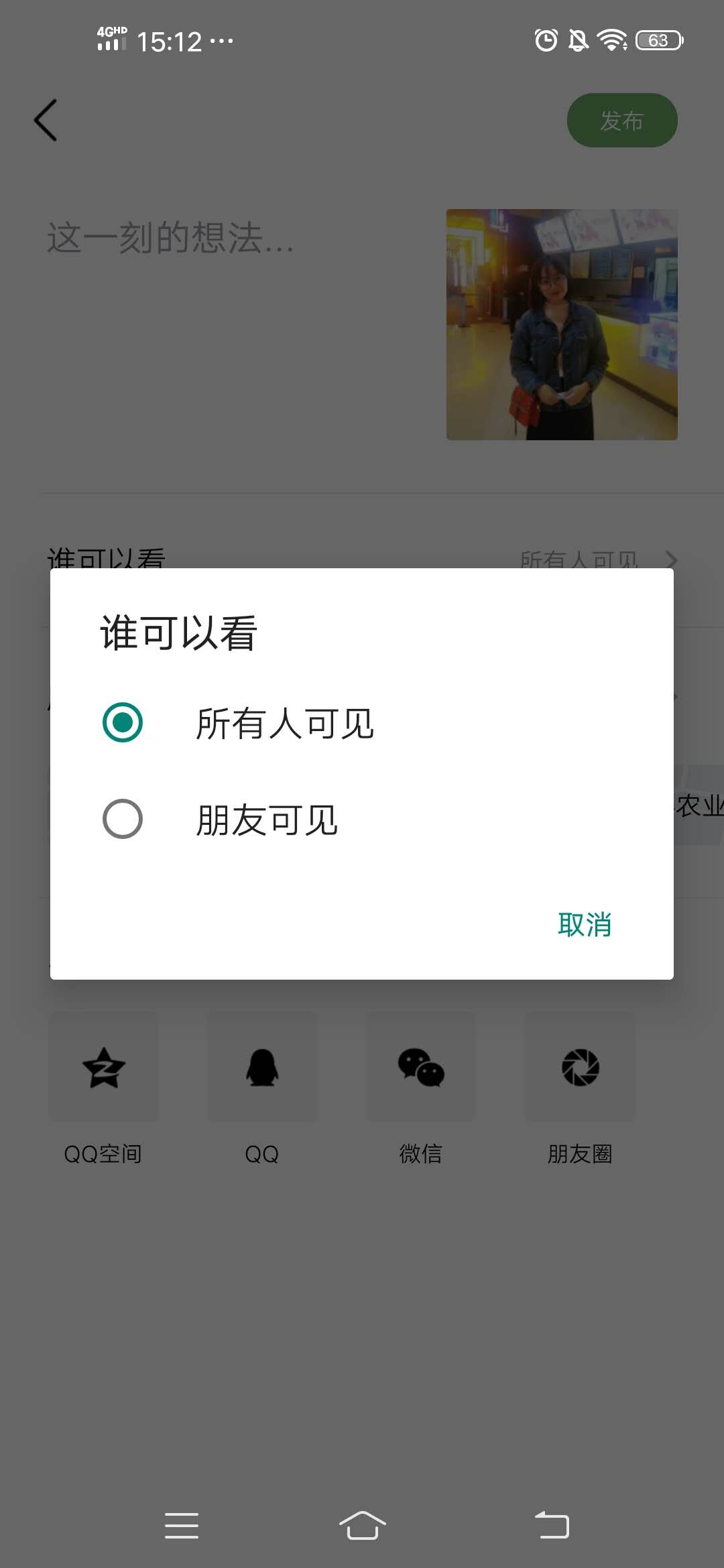Share to WeChat via the 微信 icon

pyautogui.click(x=420, y=1065)
